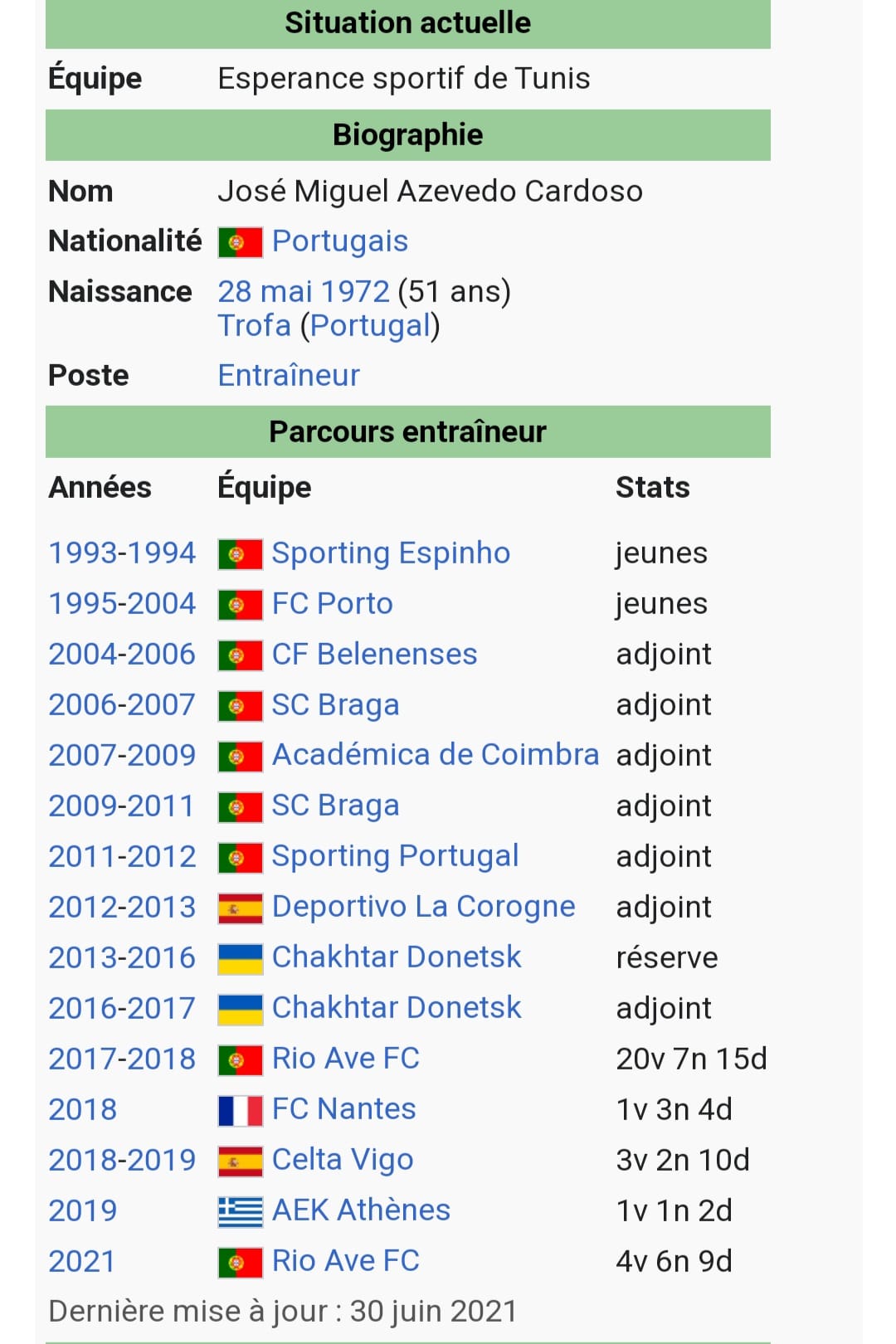Follow the Entraîneur link
The image size is (896, 1344).
(x=289, y=376)
